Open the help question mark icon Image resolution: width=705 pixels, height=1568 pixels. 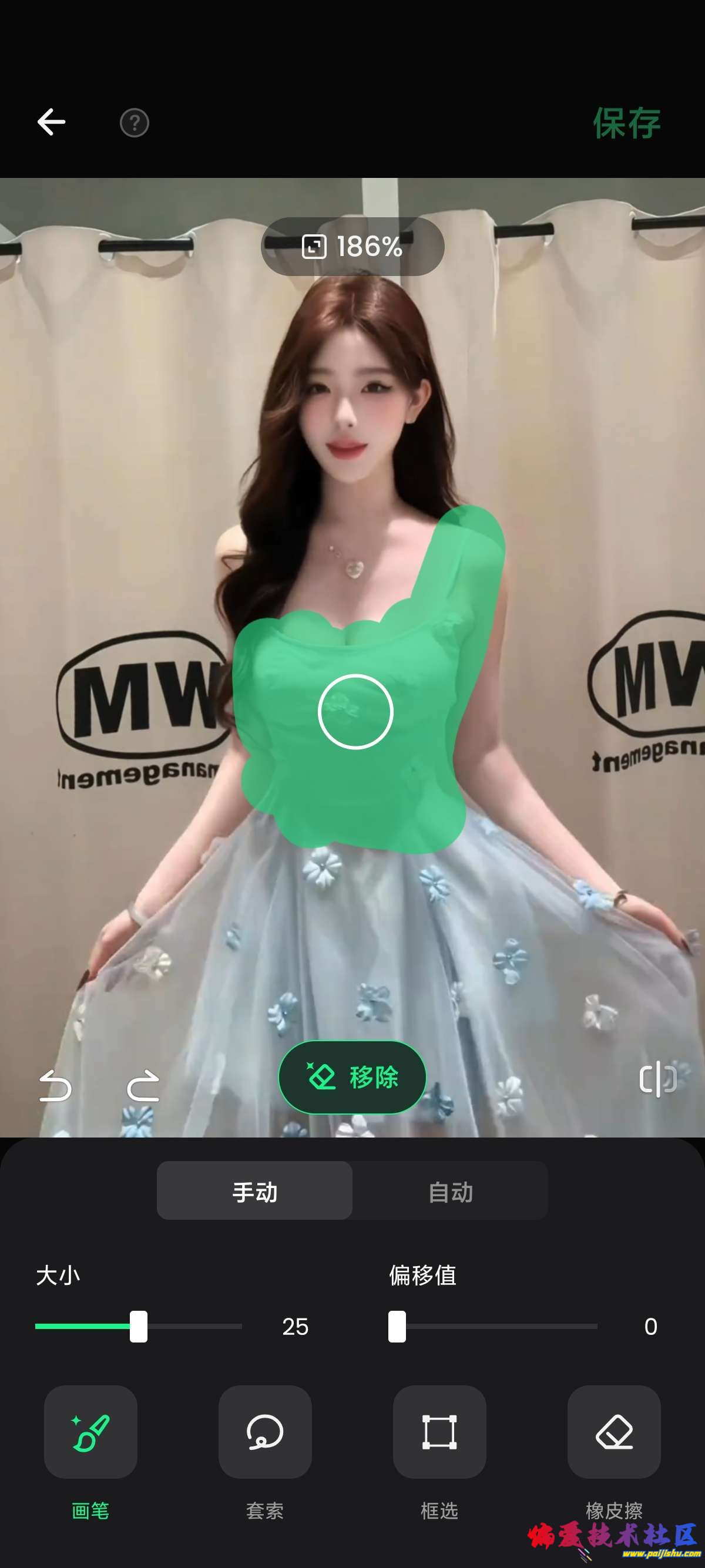pos(134,123)
